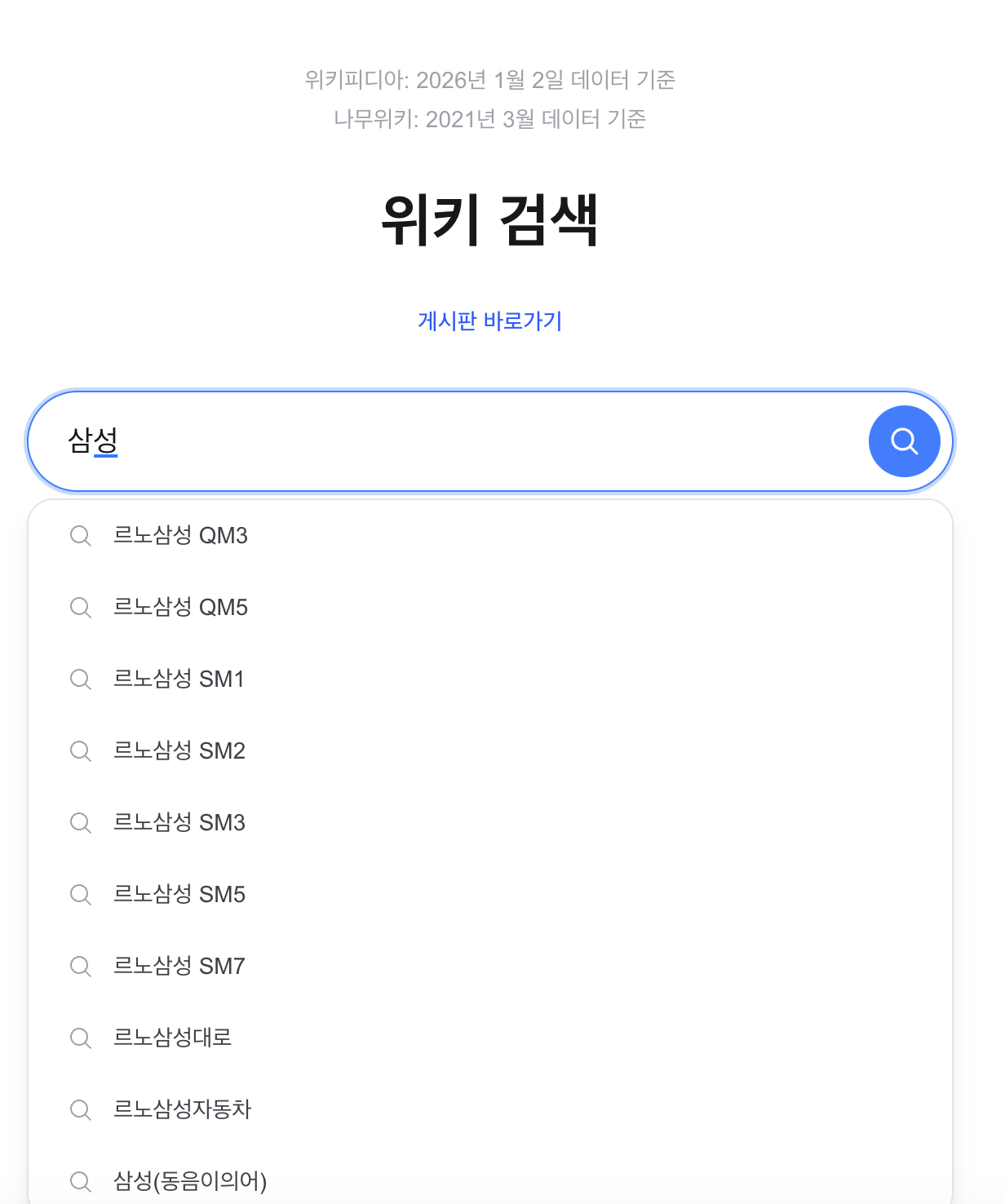Click the 위키 검색 page title
Screen dimensions: 1005x1204
[491, 219]
